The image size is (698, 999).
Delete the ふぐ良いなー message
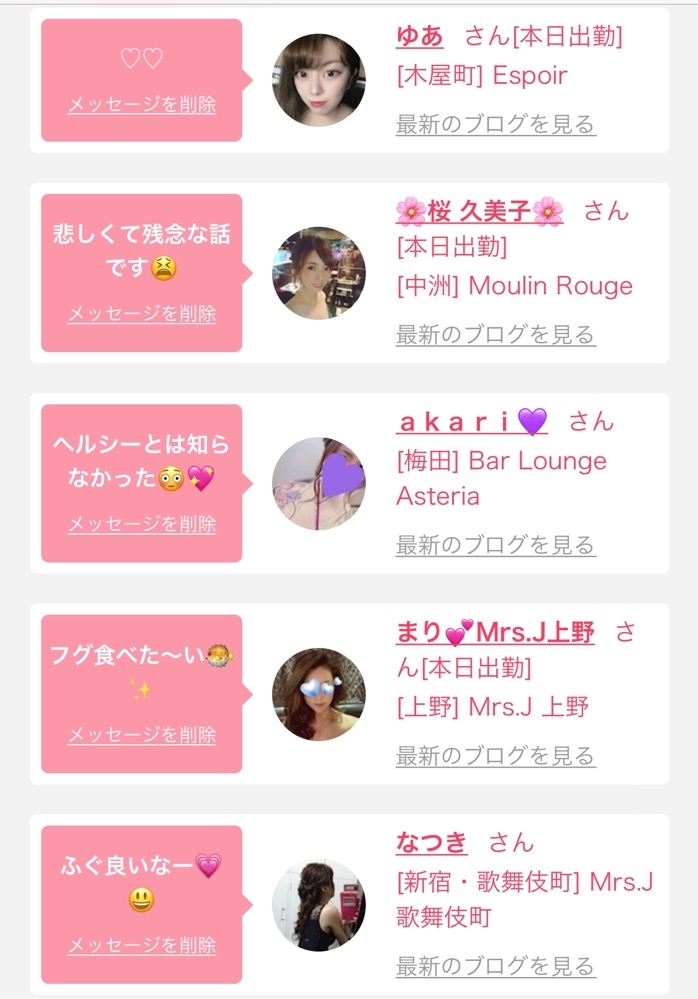coord(141,945)
